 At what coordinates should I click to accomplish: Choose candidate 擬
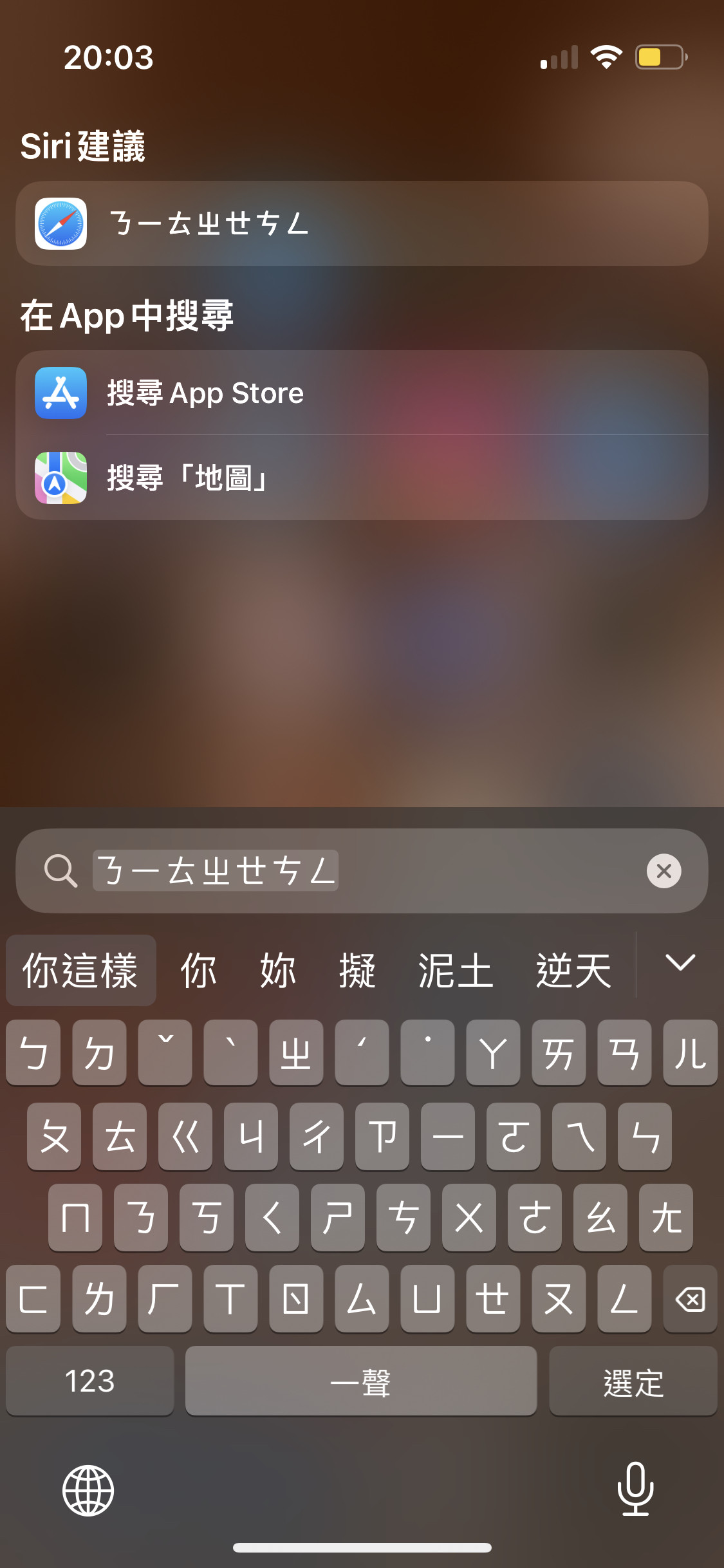tap(357, 970)
